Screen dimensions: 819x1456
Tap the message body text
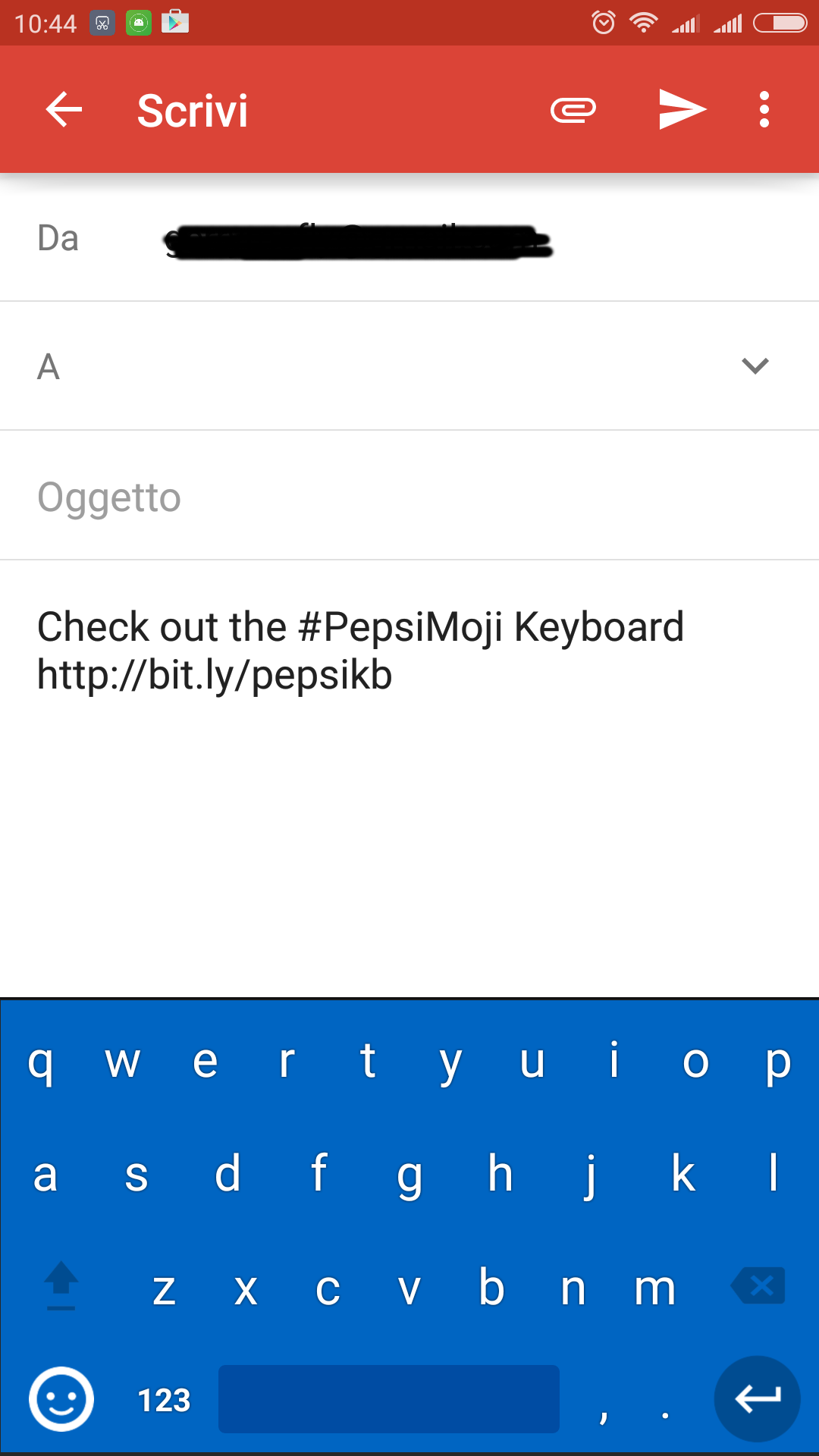coord(361,650)
